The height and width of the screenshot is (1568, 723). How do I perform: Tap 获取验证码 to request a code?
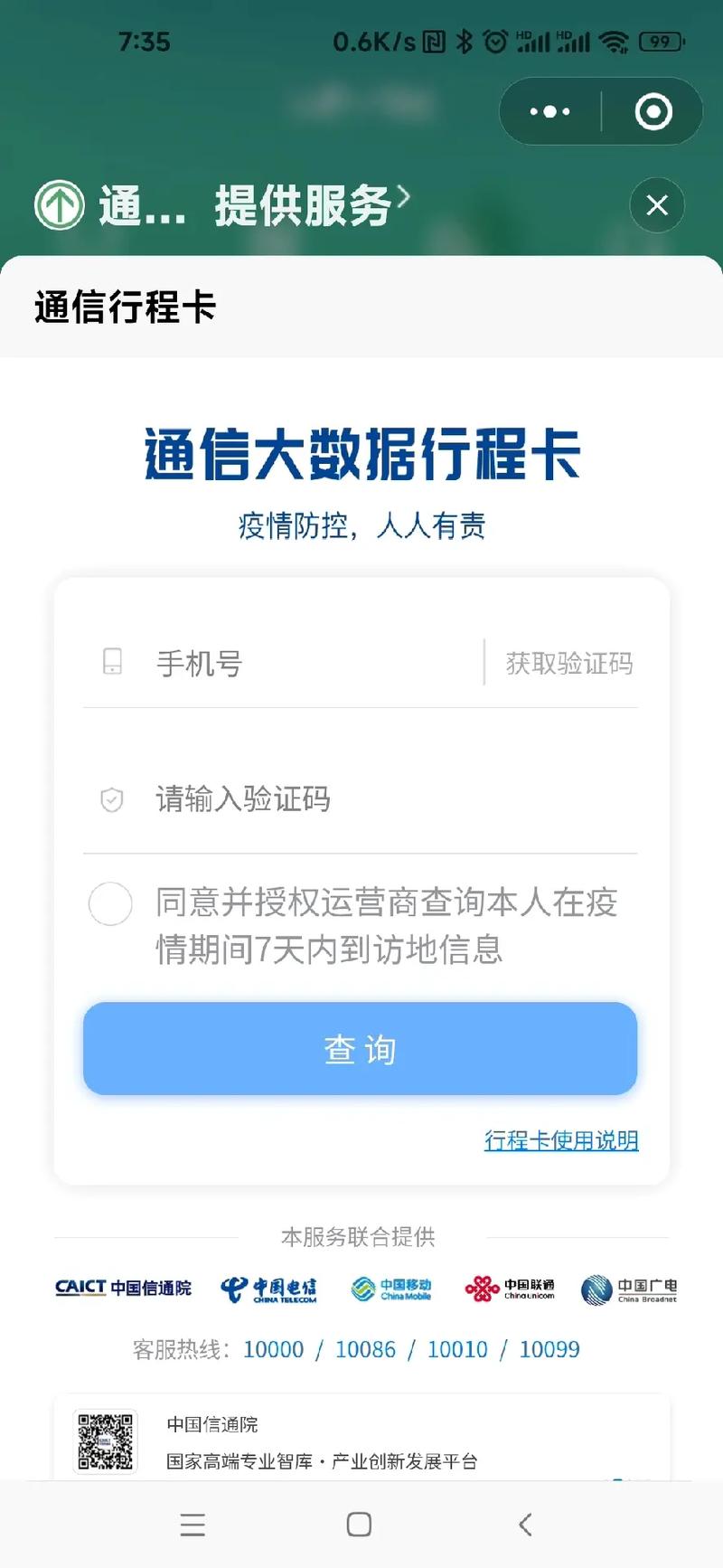[568, 664]
